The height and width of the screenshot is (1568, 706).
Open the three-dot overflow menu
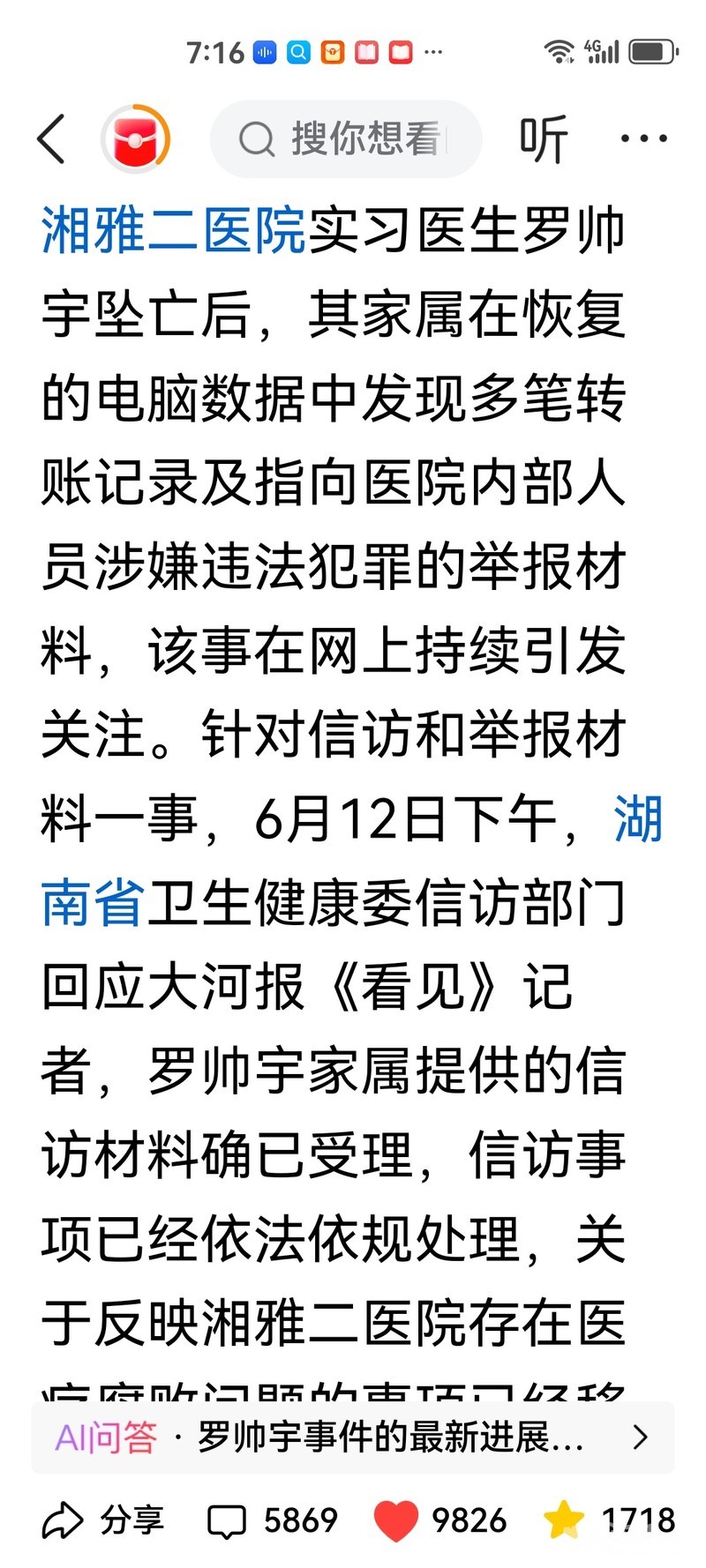pos(644,138)
